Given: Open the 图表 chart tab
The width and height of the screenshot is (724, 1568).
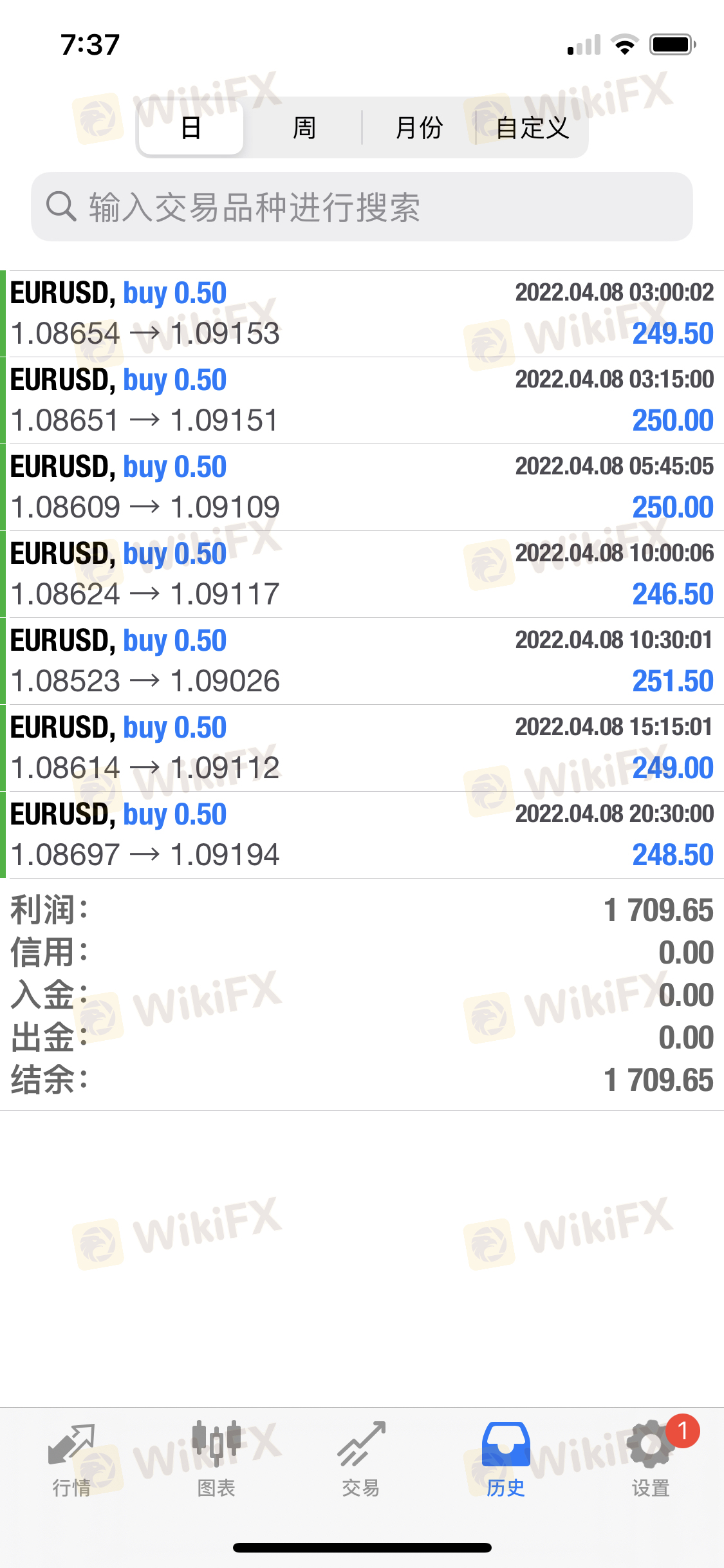Looking at the screenshot, I should point(216,1460).
